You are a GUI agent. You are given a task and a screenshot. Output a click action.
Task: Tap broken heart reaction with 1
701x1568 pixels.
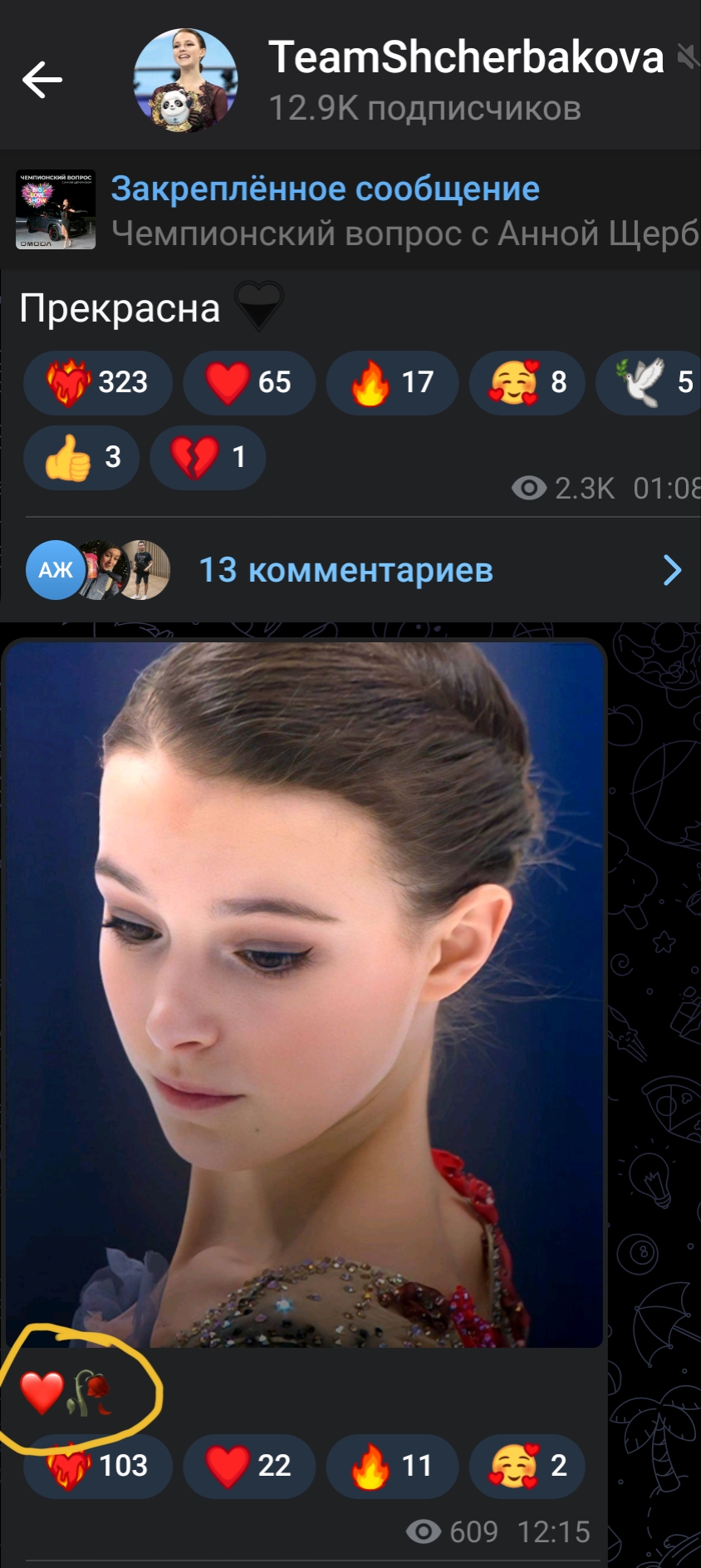click(x=208, y=457)
